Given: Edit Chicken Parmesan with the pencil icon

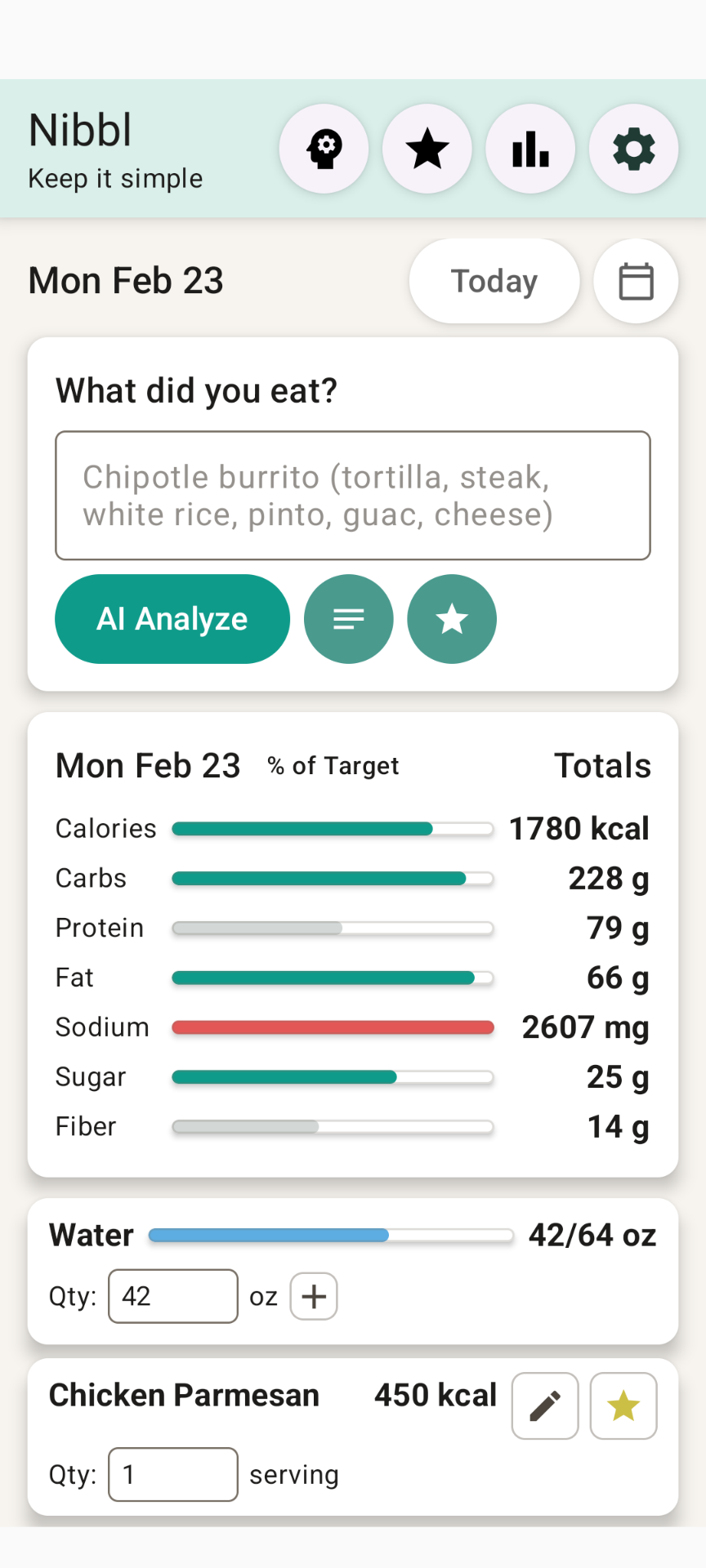Looking at the screenshot, I should tap(544, 1406).
